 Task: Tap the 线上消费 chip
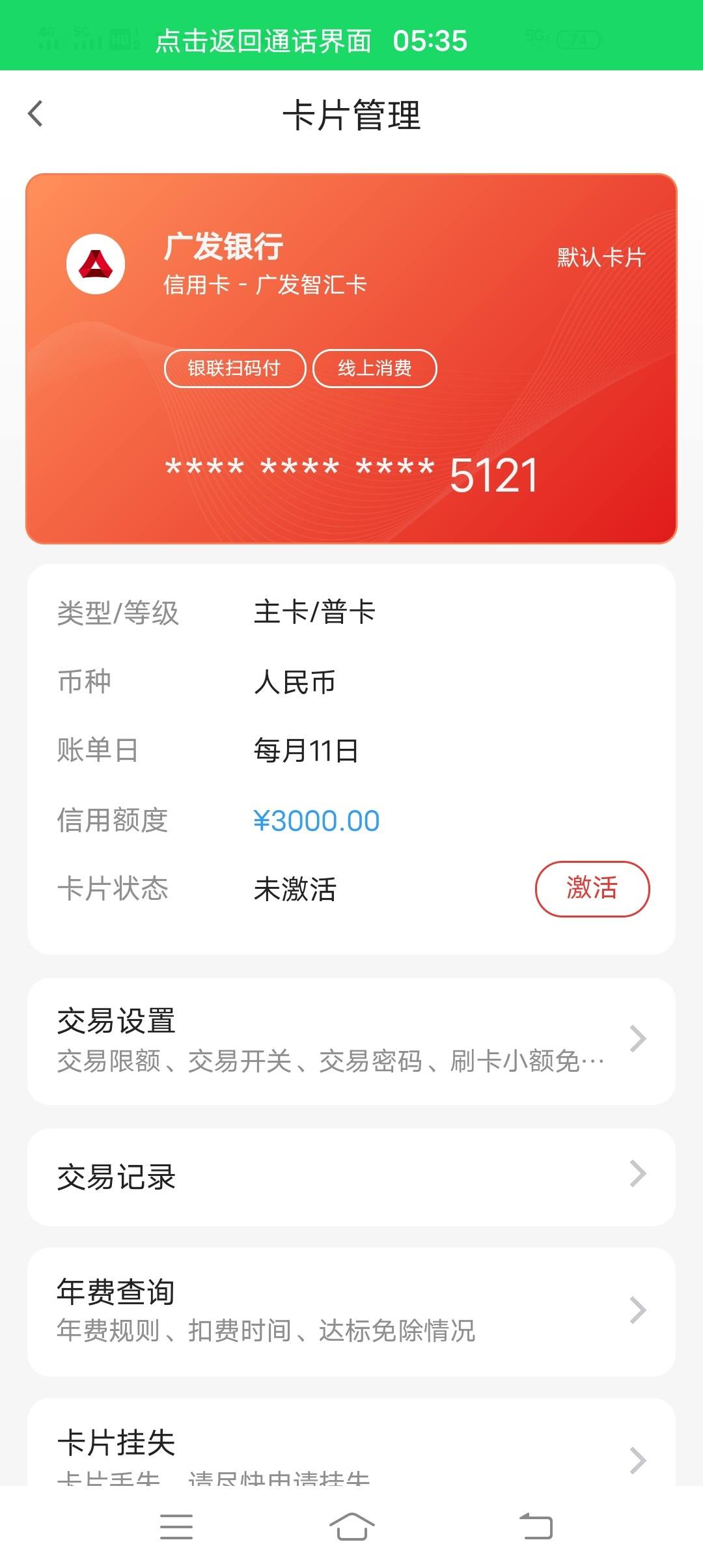coord(375,369)
